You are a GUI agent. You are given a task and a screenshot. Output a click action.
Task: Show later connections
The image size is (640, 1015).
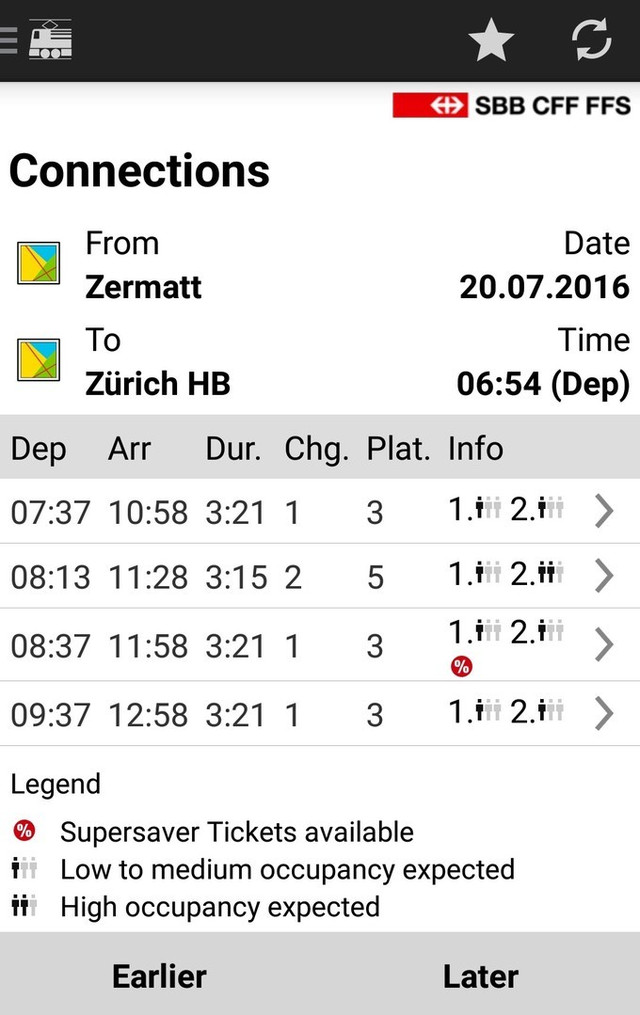point(480,975)
